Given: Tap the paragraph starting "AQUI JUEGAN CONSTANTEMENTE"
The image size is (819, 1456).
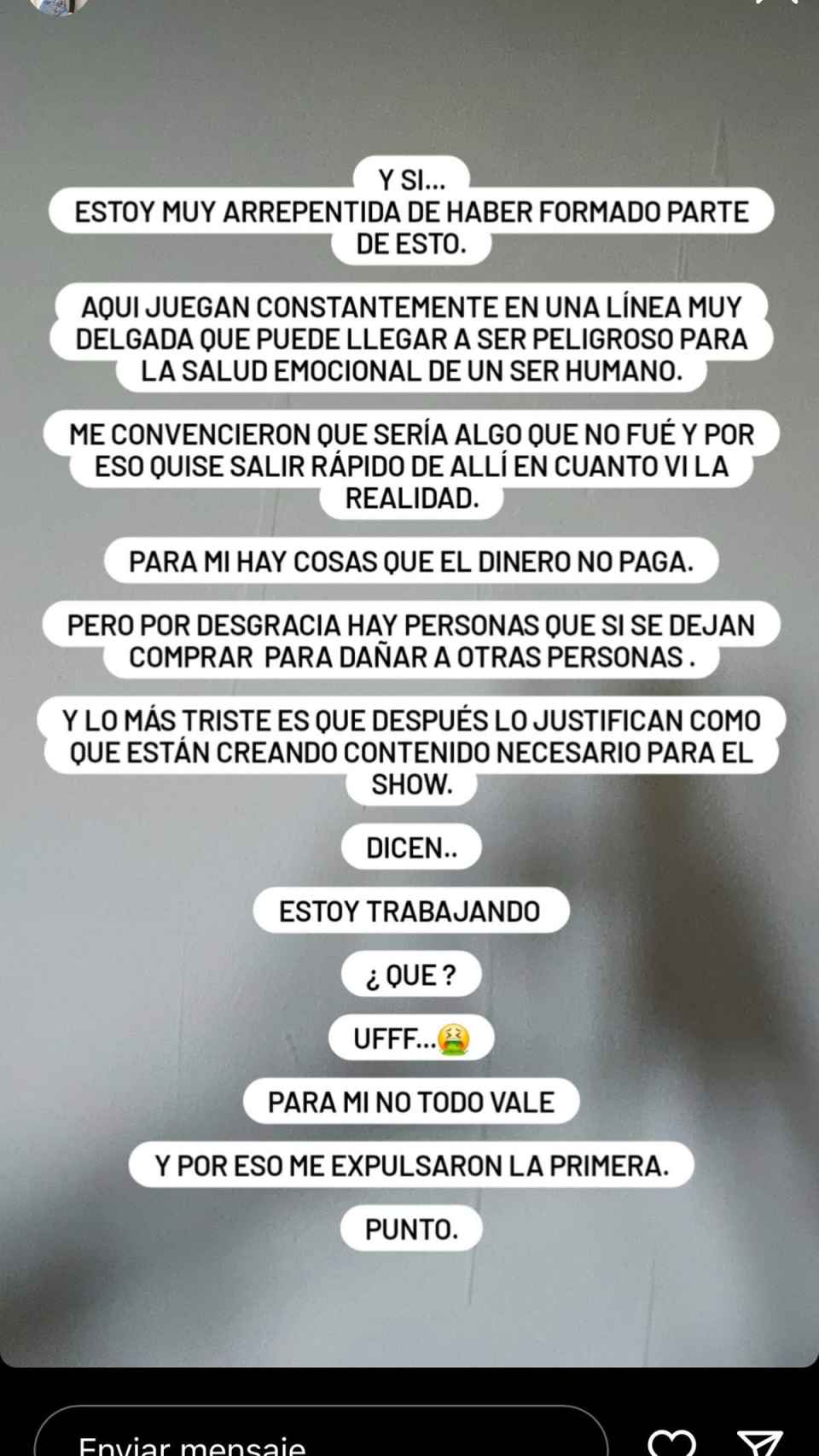Looking at the screenshot, I should [410, 336].
